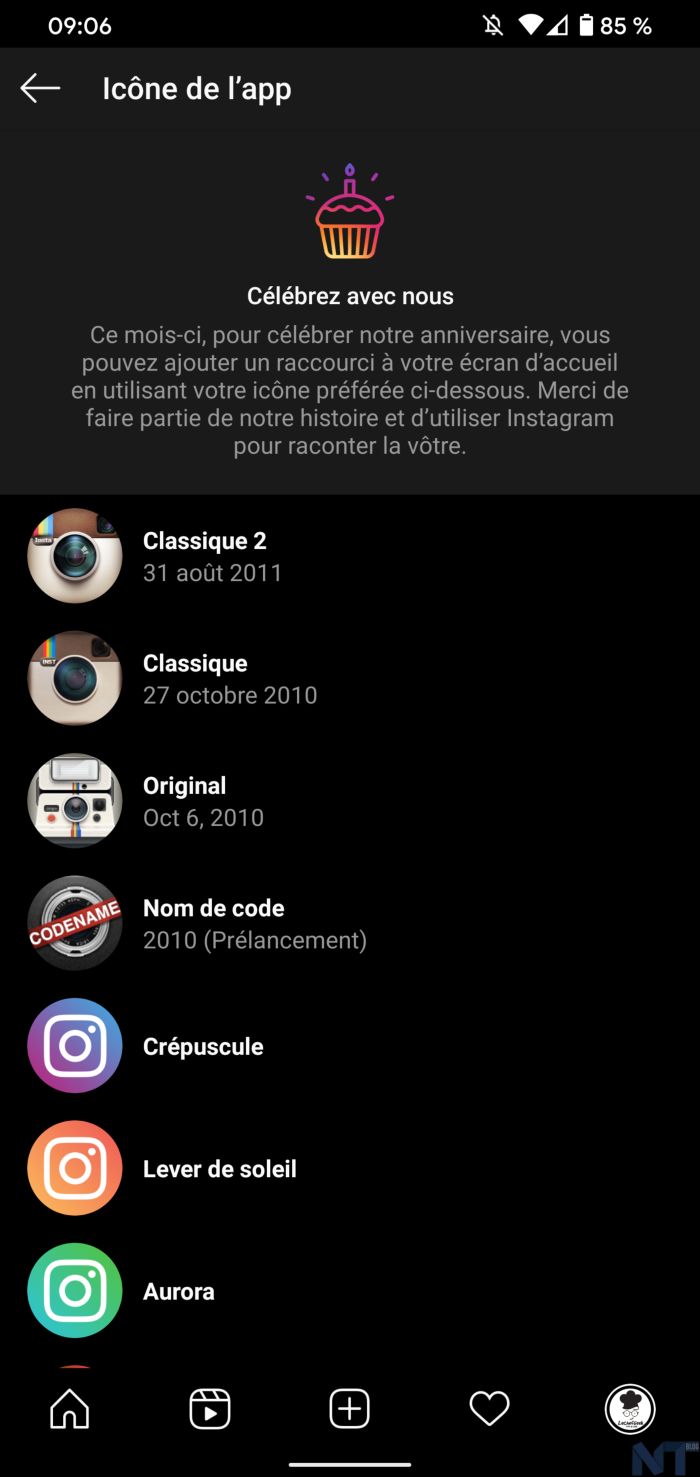Pick the Original Oct 6, 2010 icon

(75, 800)
